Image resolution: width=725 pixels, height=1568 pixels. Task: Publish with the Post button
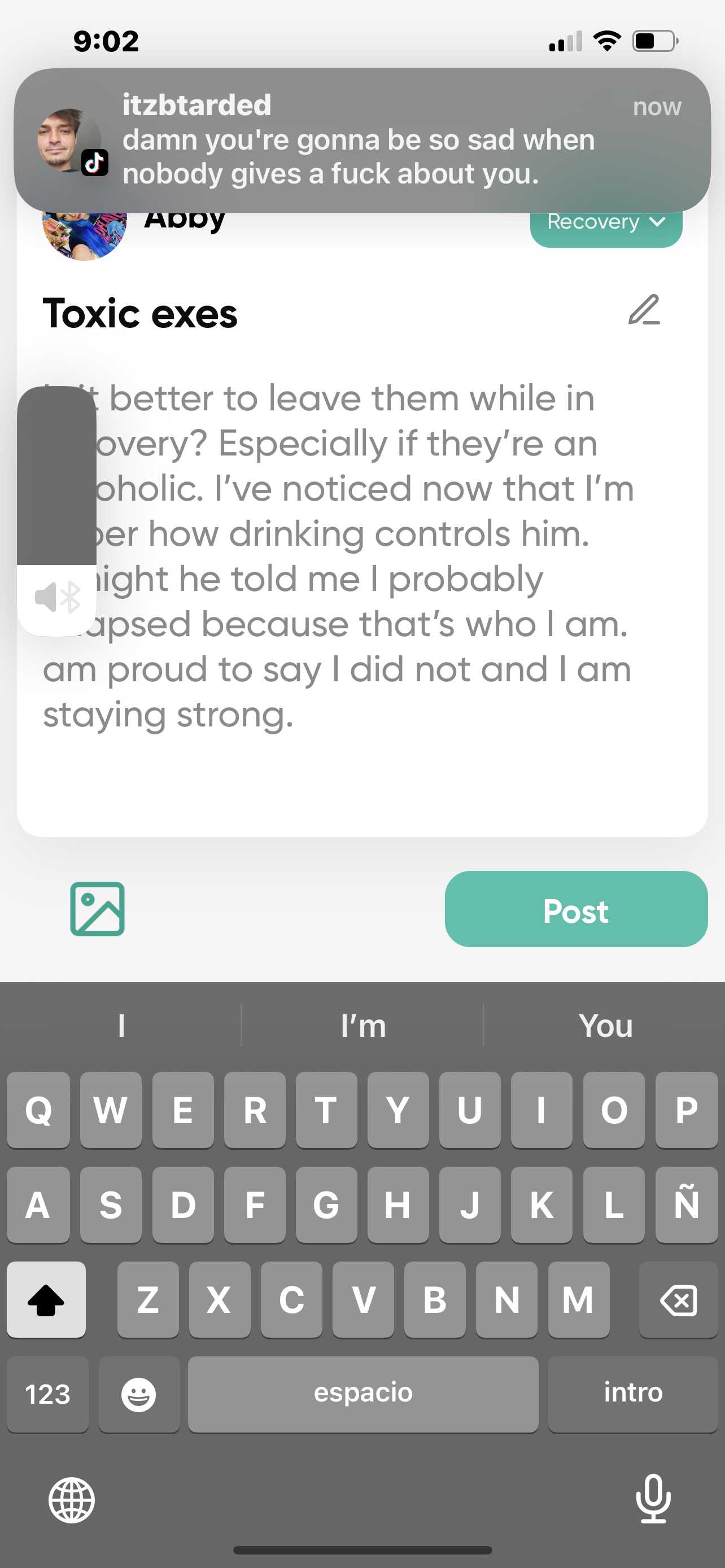[576, 909]
